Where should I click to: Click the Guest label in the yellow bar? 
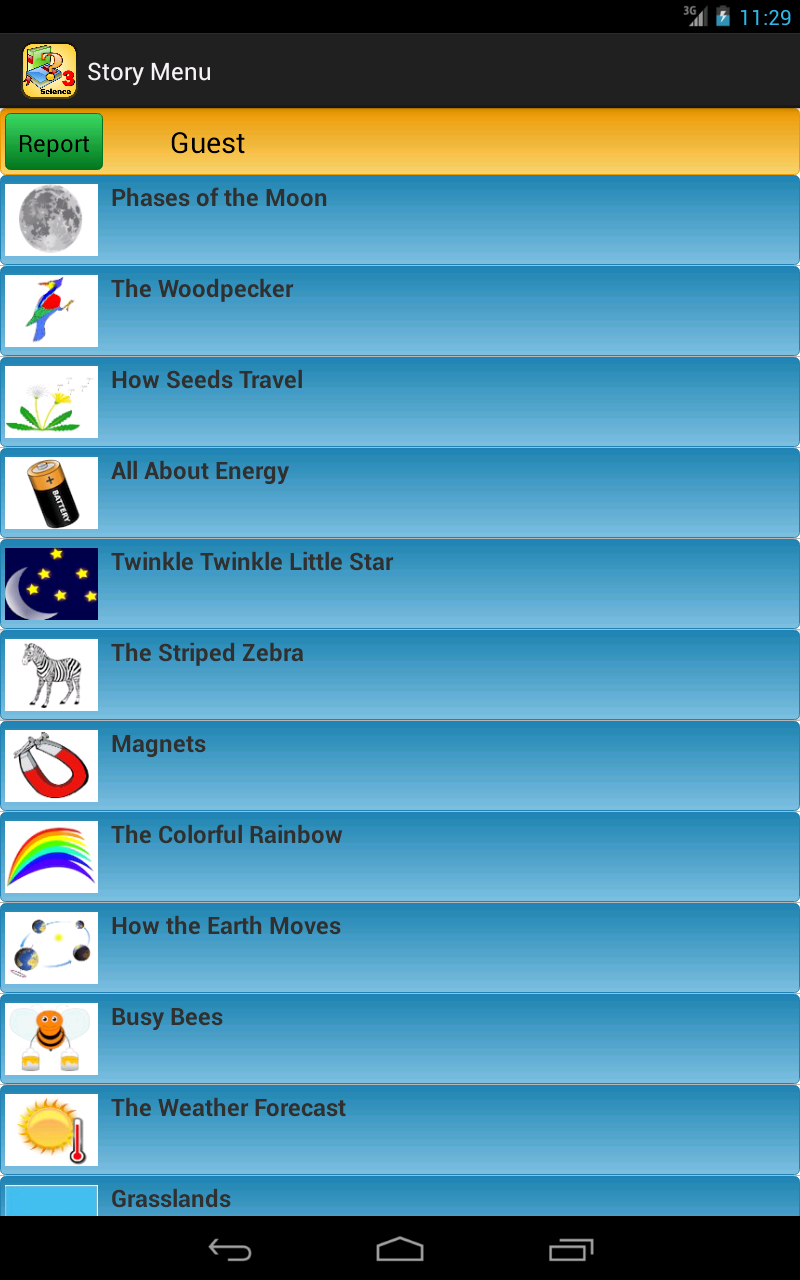click(207, 143)
